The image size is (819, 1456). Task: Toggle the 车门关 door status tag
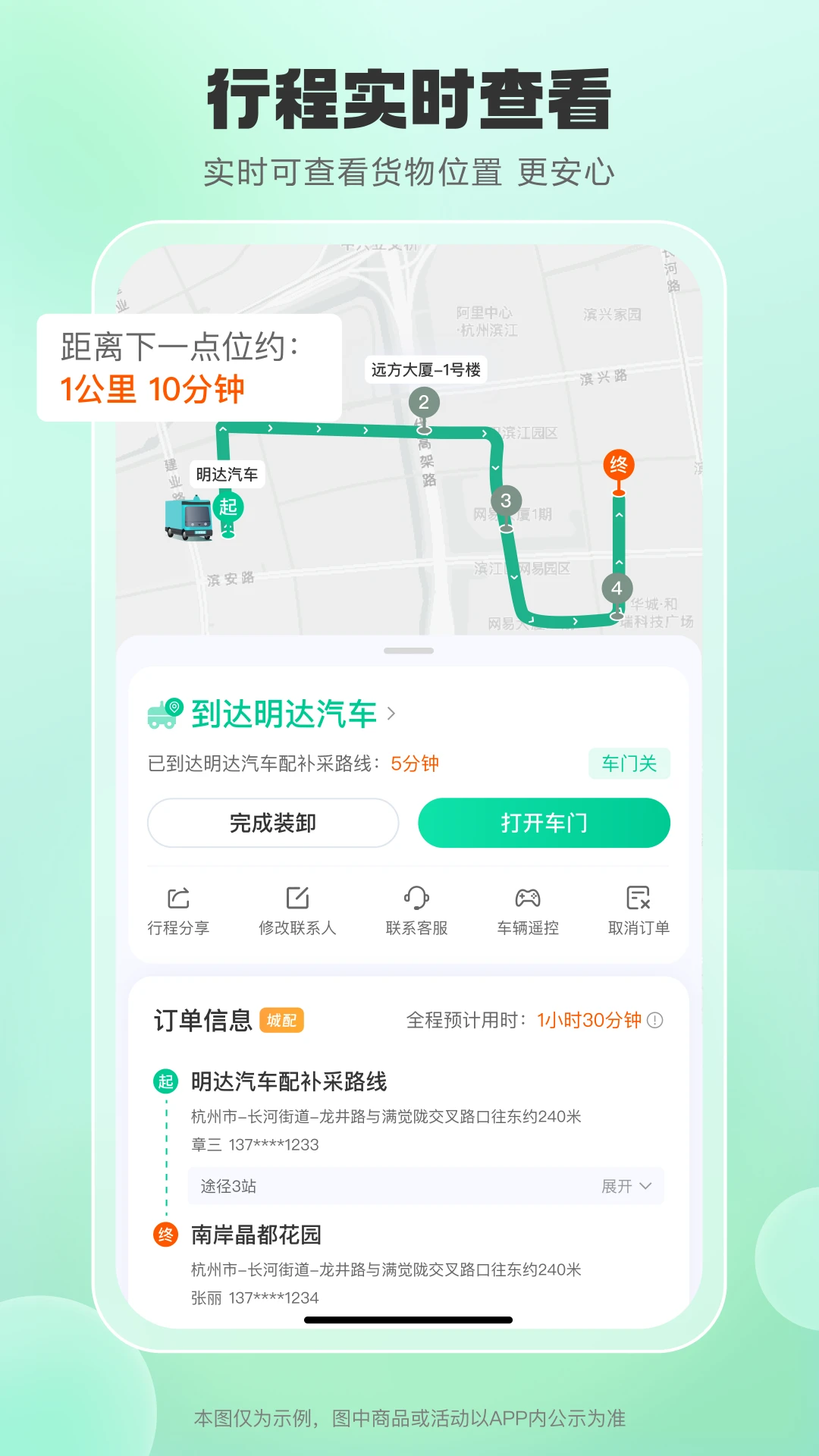click(629, 764)
